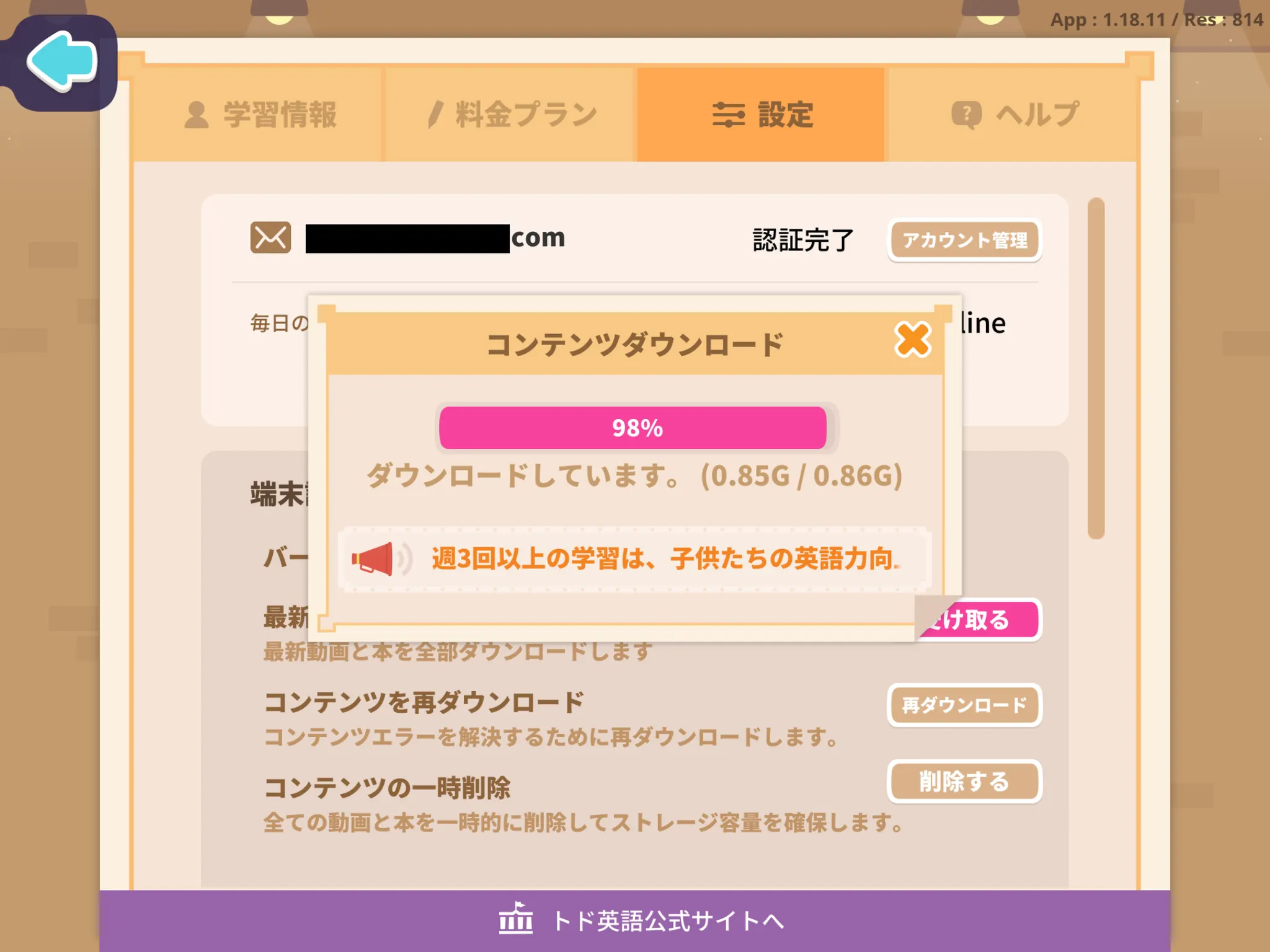Tap the 削除する button

point(964,782)
